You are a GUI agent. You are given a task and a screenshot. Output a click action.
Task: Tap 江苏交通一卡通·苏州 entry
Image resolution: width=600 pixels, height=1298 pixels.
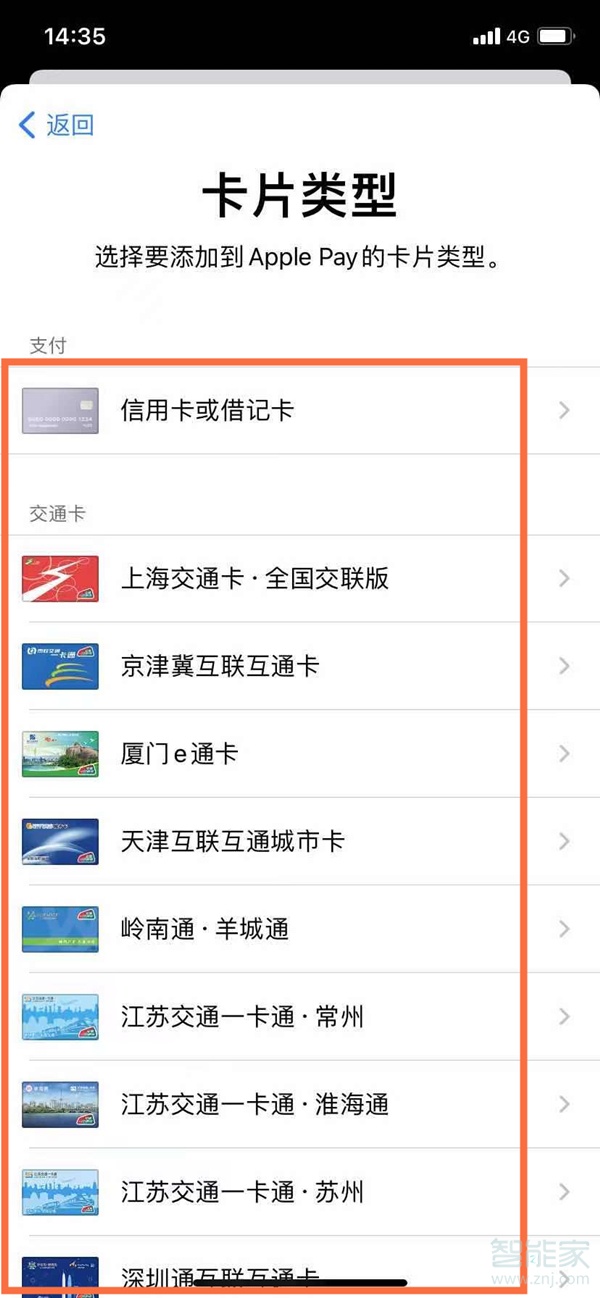tap(300, 1192)
